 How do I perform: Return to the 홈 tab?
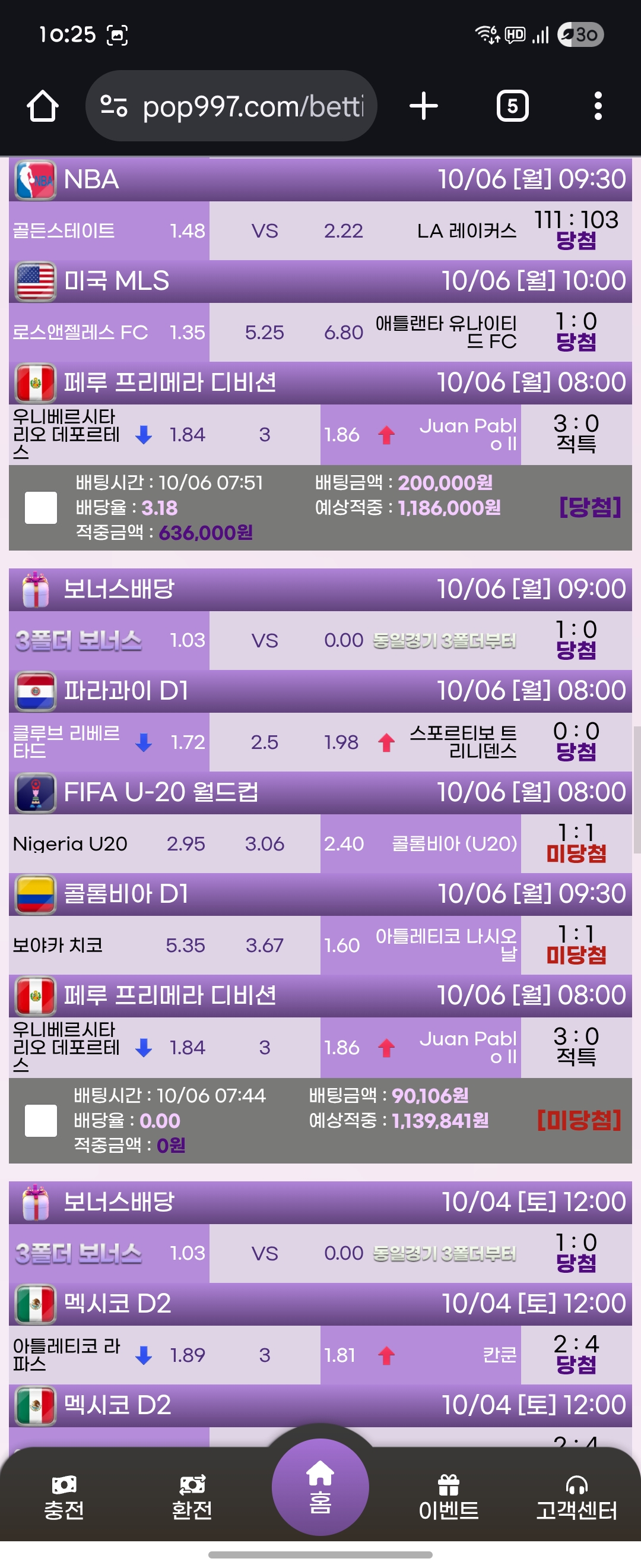pos(320,1487)
